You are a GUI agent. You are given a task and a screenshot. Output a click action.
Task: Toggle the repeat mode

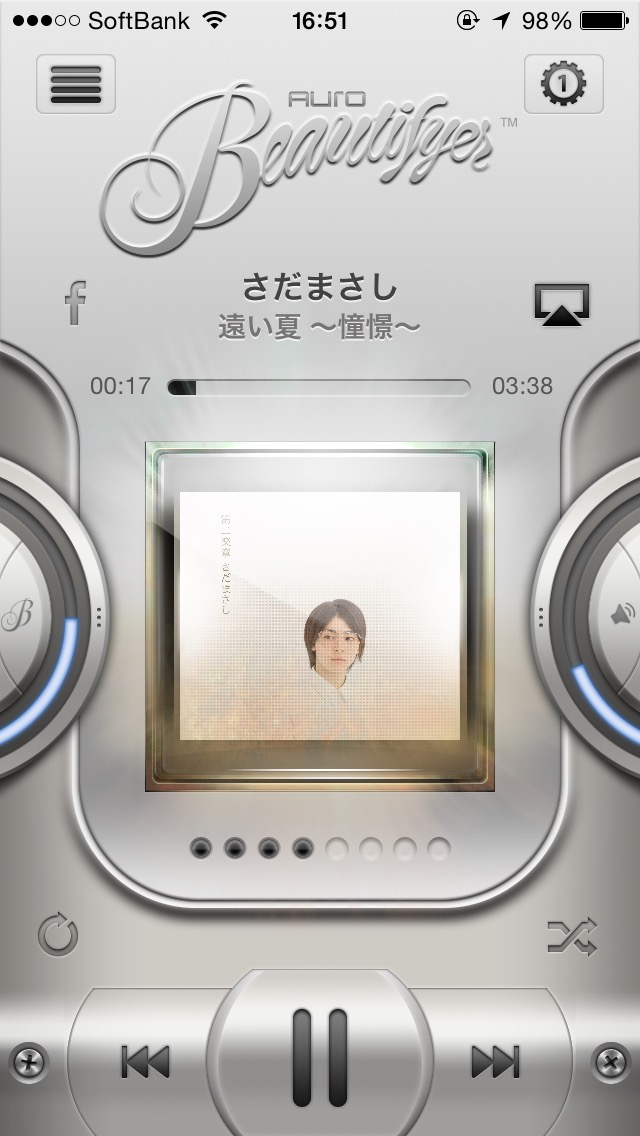click(x=58, y=935)
